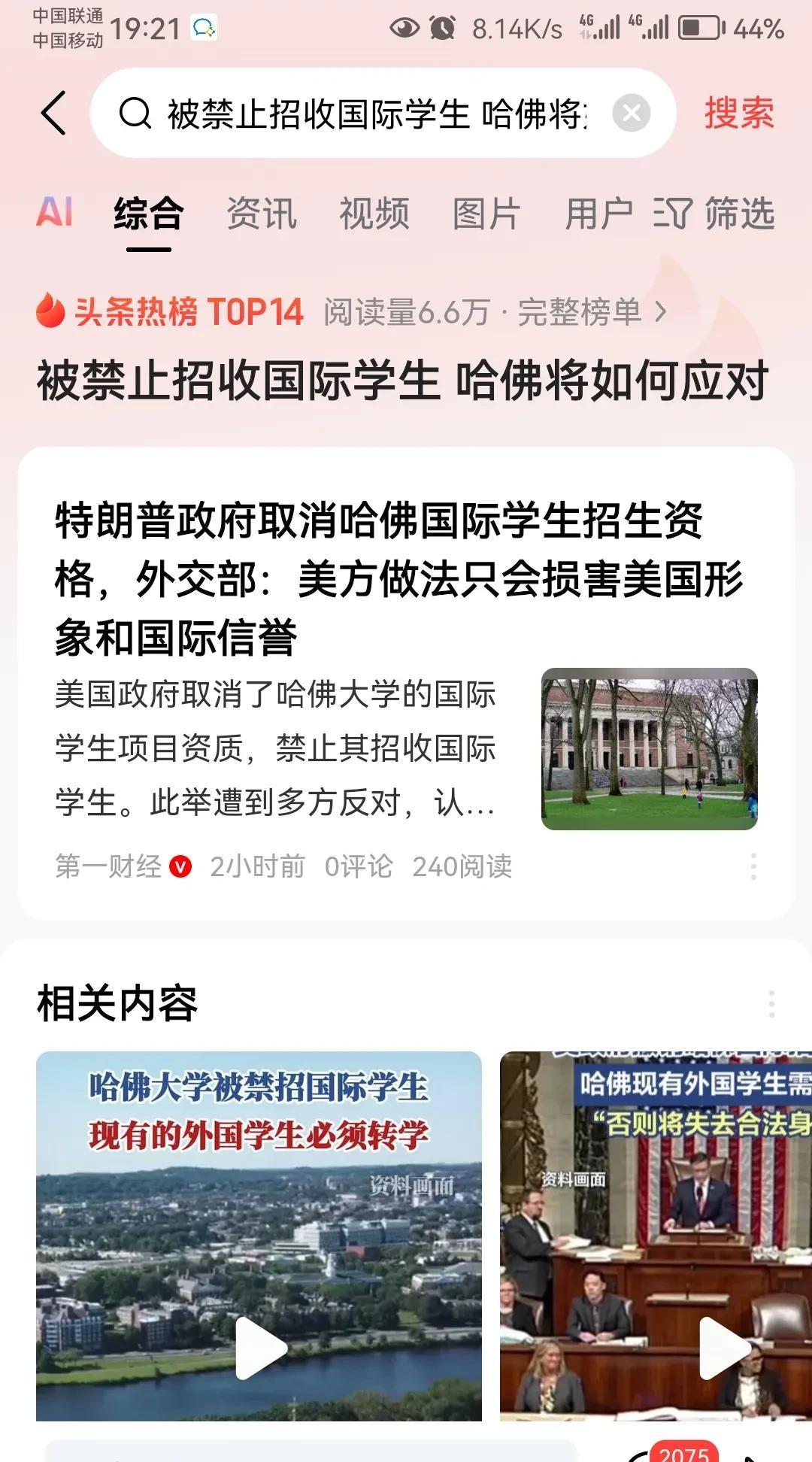Switch to the 图片 tab
This screenshot has width=812, height=1462.
486,213
